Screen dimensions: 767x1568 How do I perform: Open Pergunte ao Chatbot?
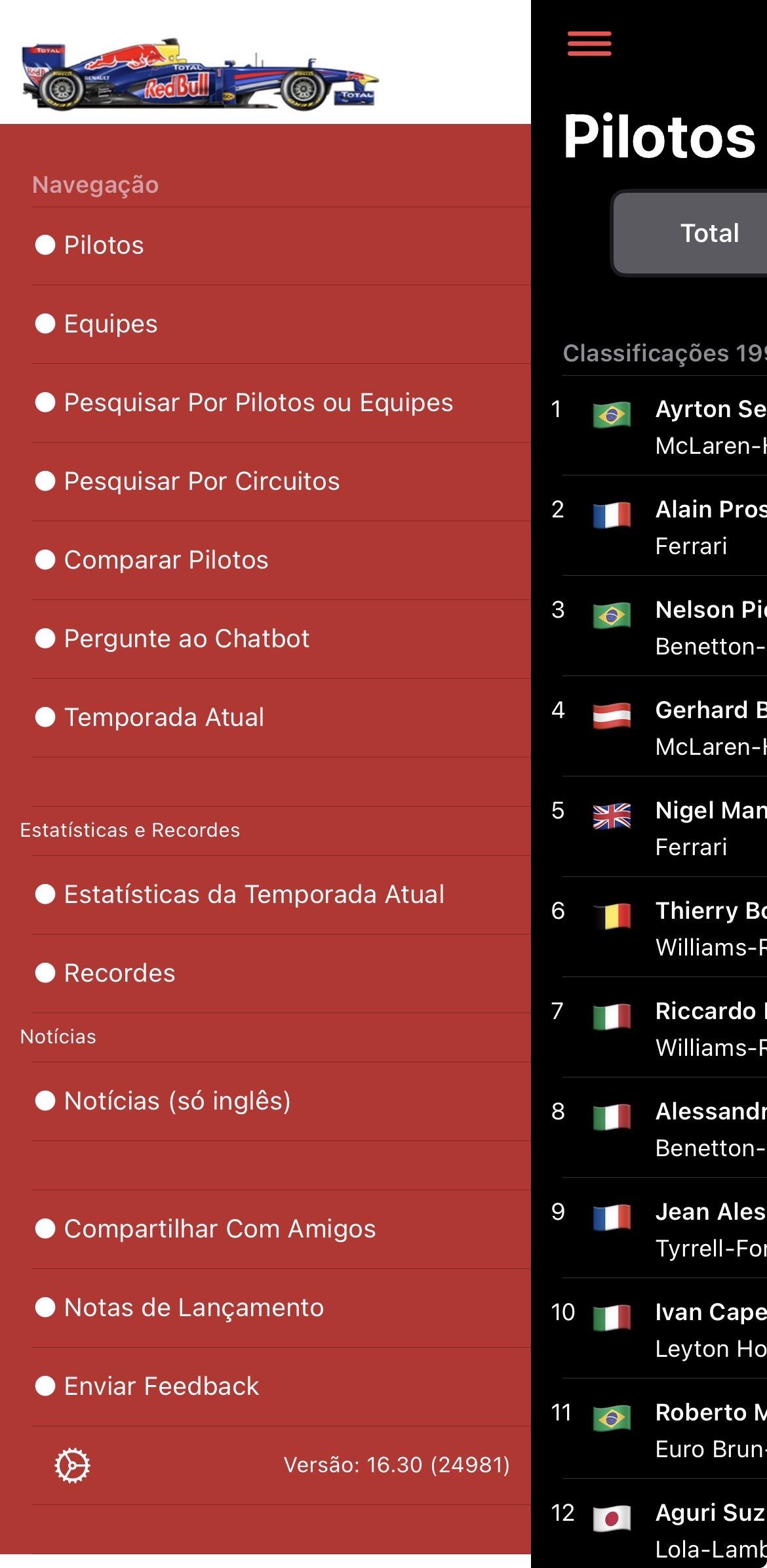186,639
